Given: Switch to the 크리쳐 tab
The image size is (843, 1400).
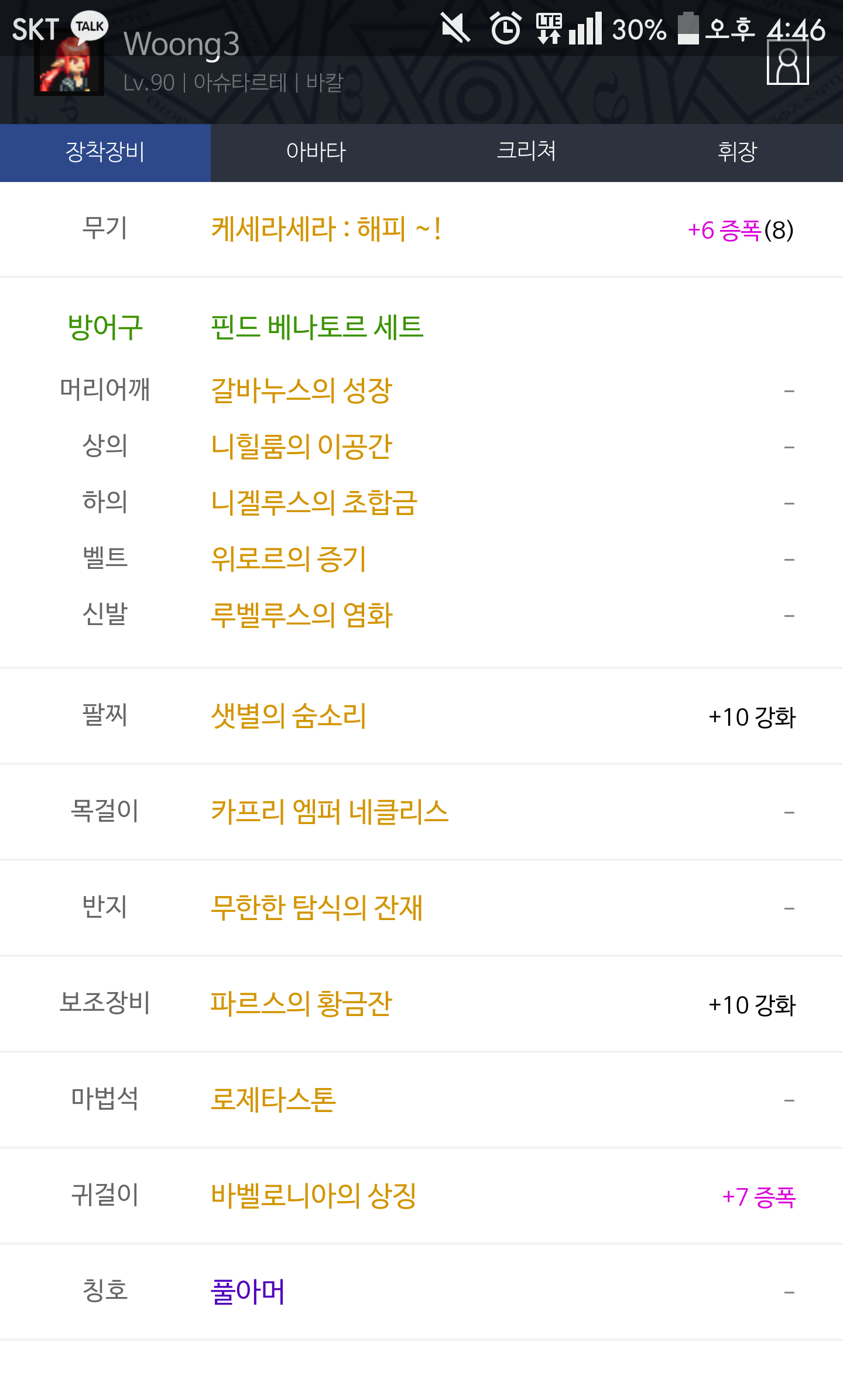Looking at the screenshot, I should 526,152.
